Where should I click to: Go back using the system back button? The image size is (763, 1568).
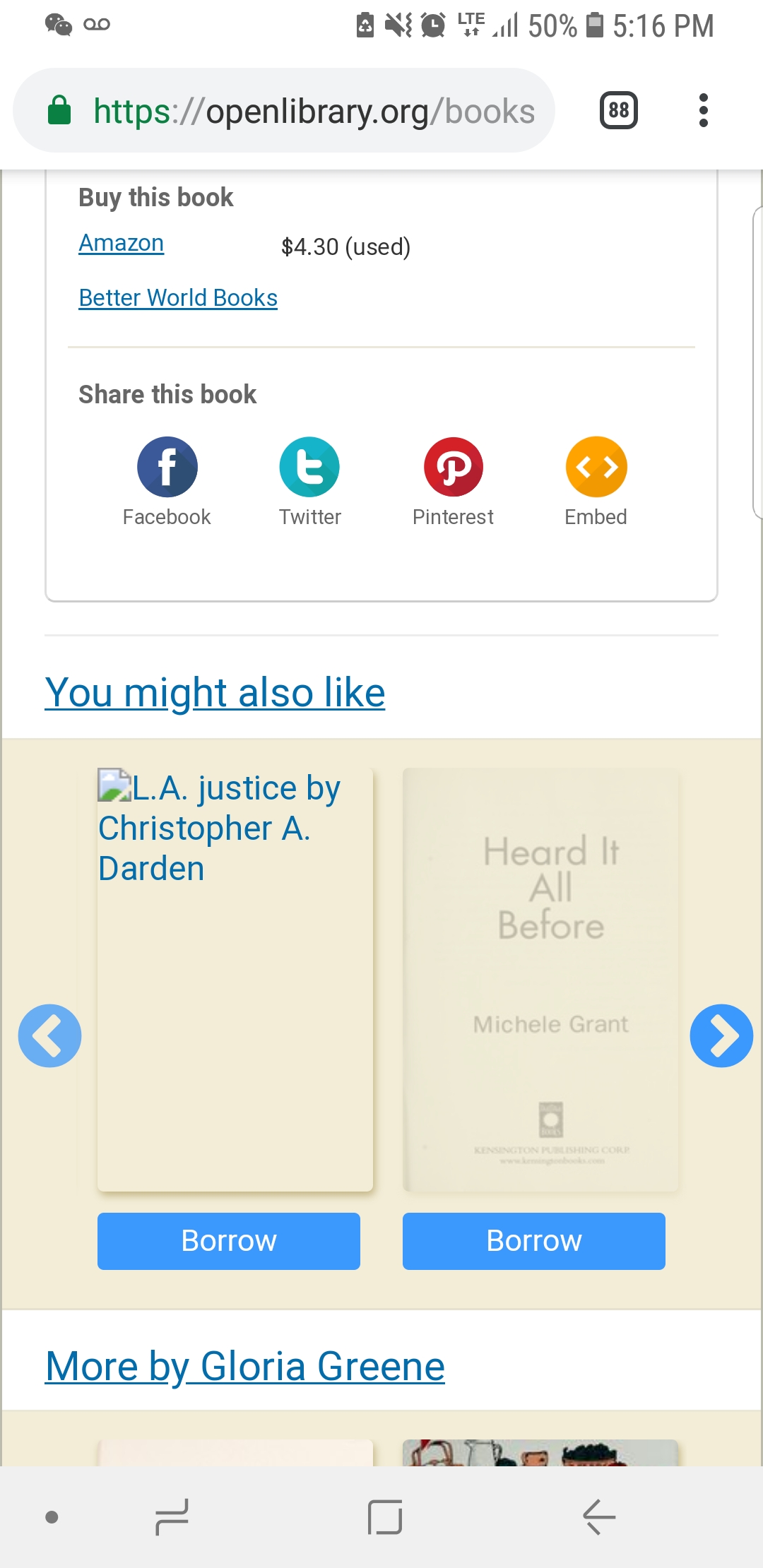point(598,1516)
